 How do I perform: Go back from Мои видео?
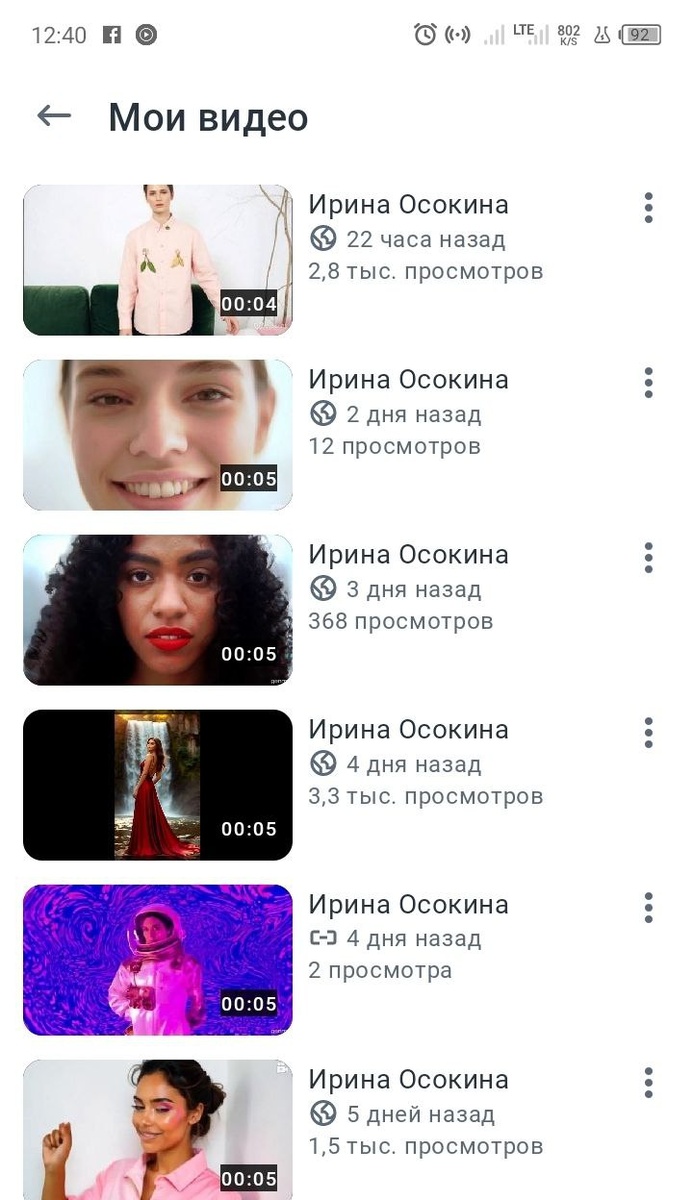tap(54, 116)
